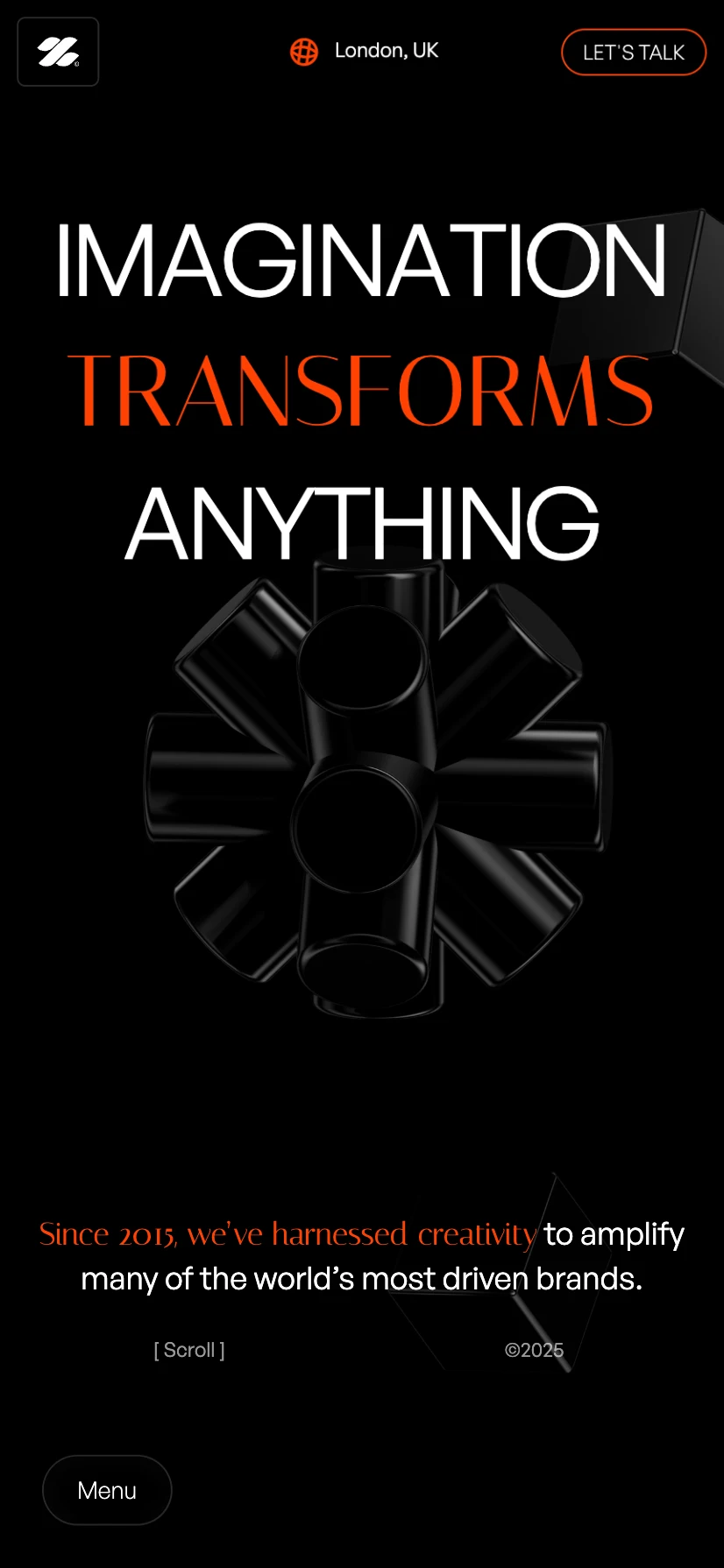Go to homepage via the logo icon
This screenshot has height=1568, width=724.
click(58, 52)
